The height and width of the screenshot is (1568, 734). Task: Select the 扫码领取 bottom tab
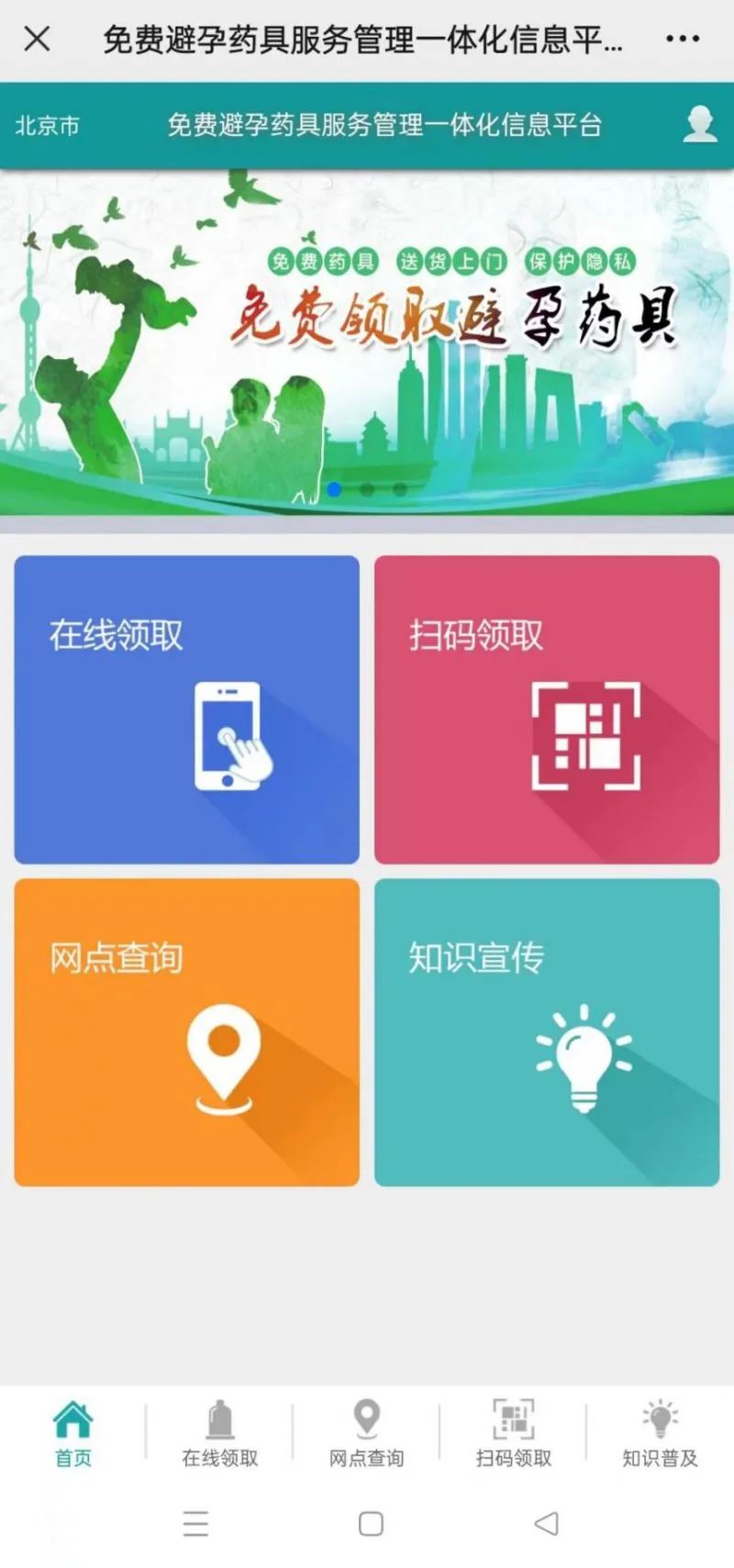pyautogui.click(x=514, y=1434)
